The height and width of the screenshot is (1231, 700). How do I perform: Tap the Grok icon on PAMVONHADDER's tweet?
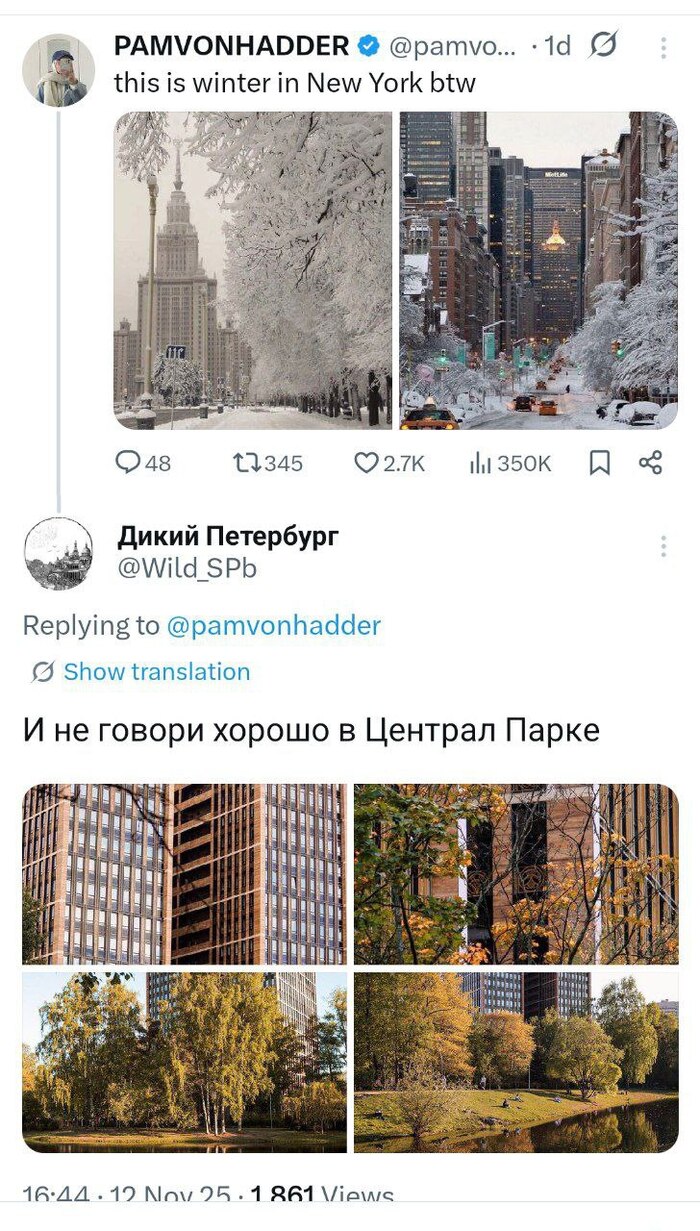click(604, 45)
